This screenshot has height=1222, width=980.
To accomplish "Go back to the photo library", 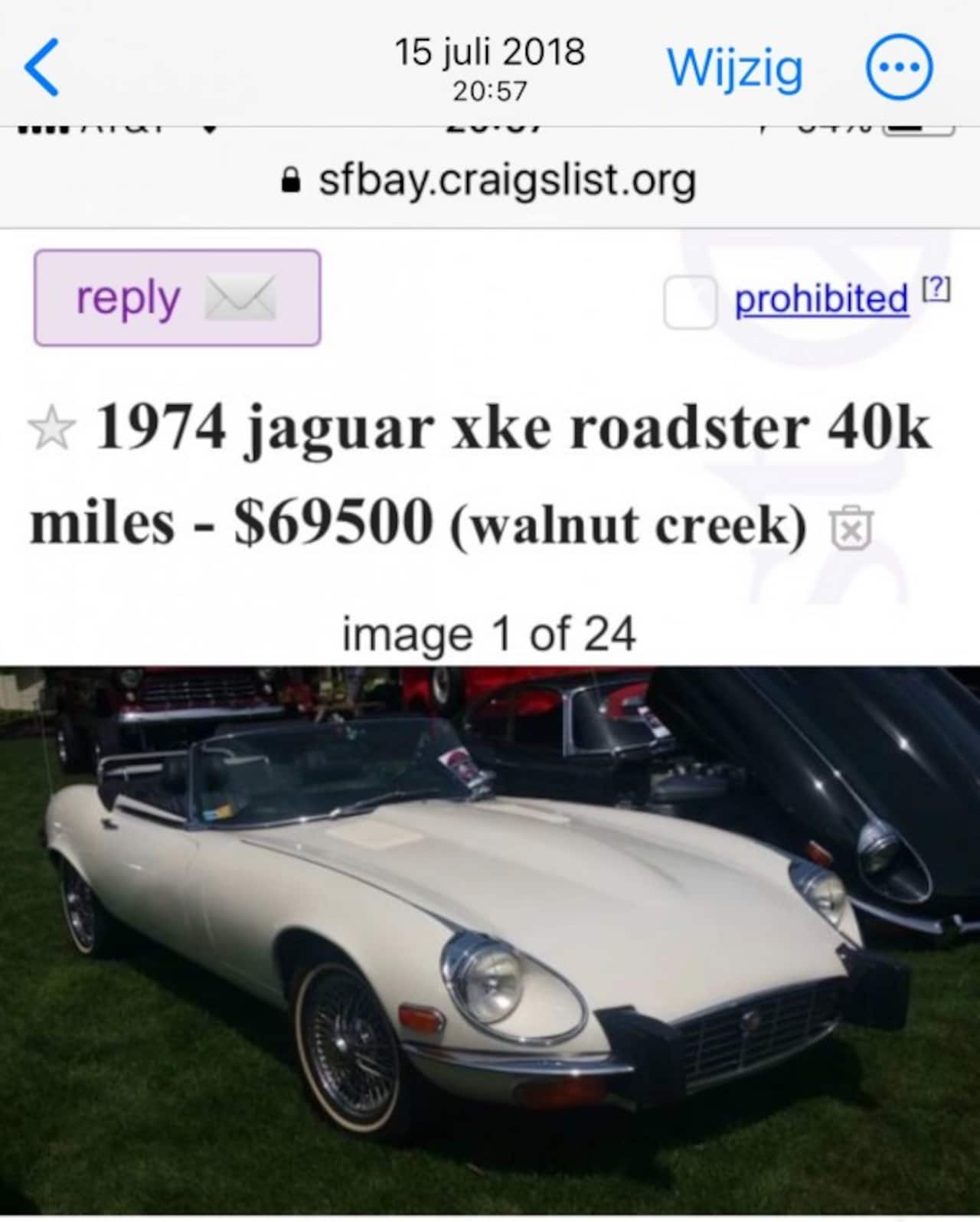I will (x=42, y=68).
